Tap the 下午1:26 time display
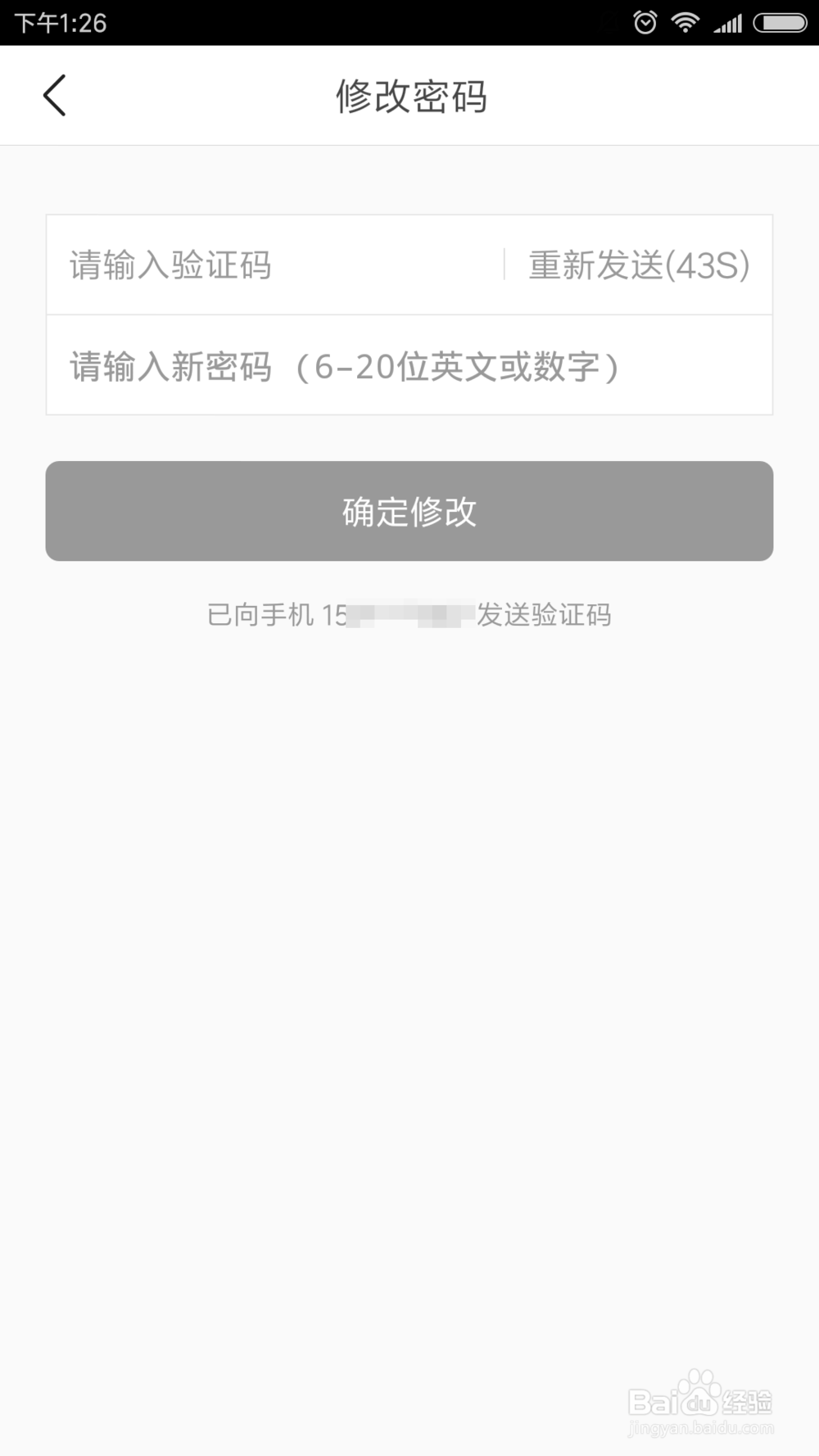The width and height of the screenshot is (819, 1456). click(x=57, y=23)
